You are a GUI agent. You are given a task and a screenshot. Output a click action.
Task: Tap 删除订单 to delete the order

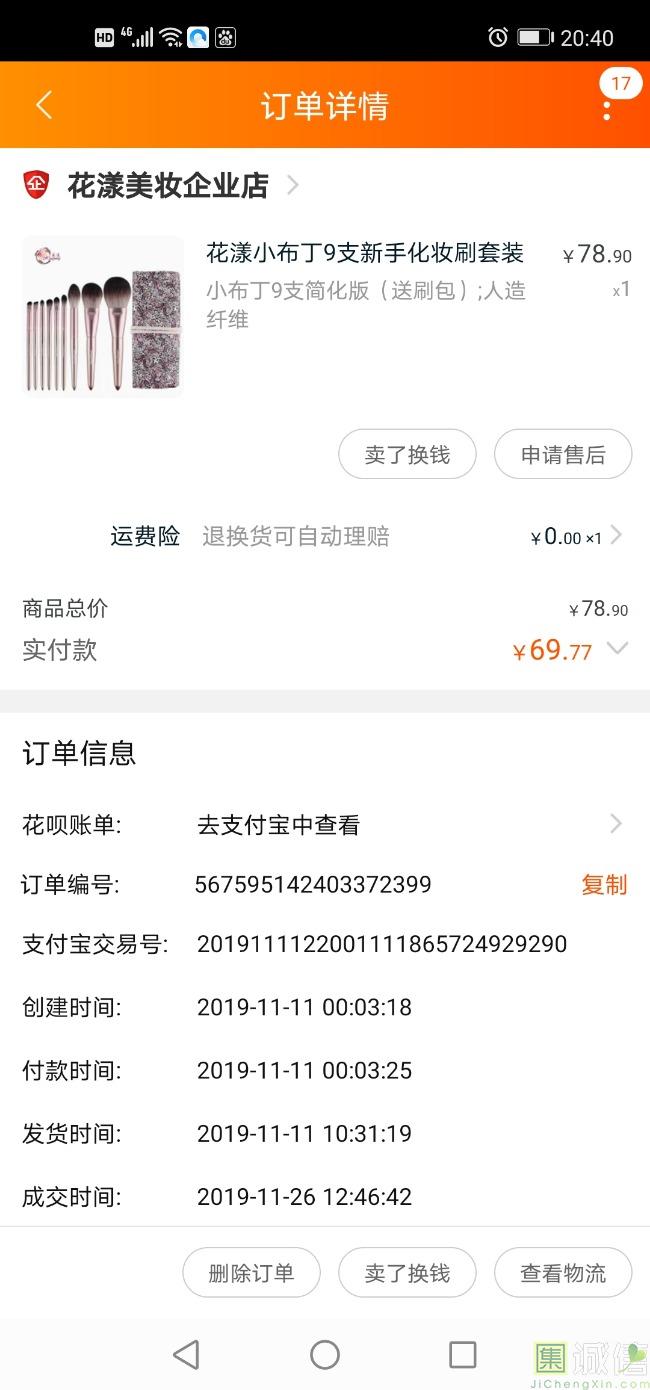tap(251, 1273)
